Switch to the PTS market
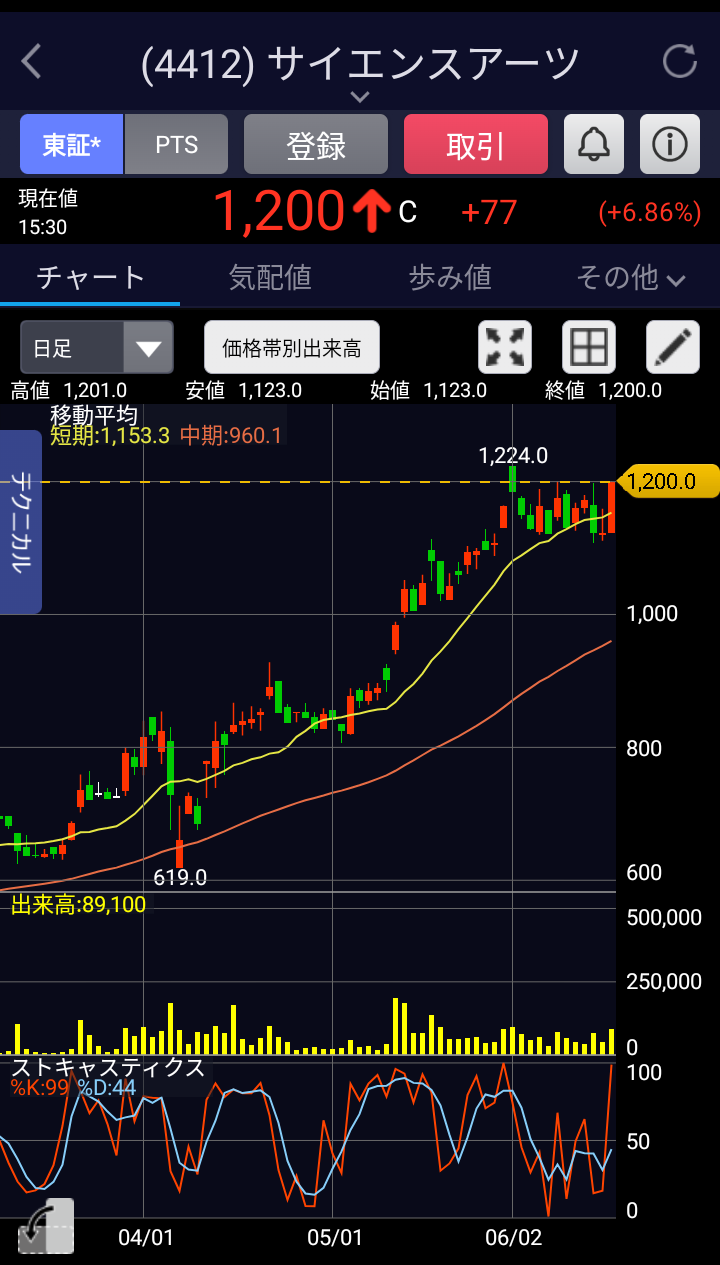The width and height of the screenshot is (720, 1265). [x=177, y=145]
